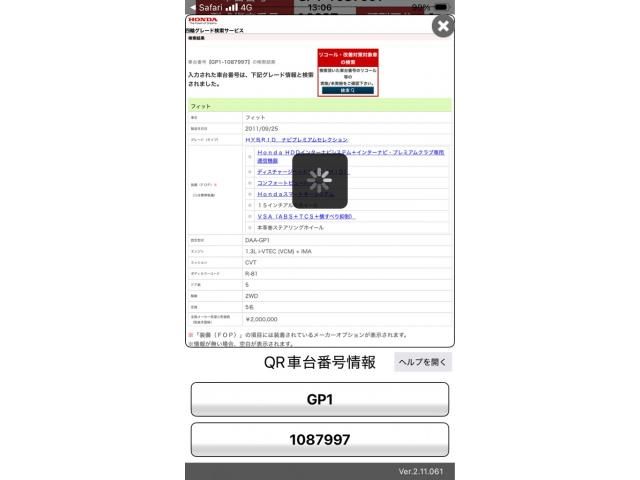This screenshot has width=640, height=480.
Task: Open the HYBRID ナビプレミアムセレクション grade link
Action: (297, 140)
